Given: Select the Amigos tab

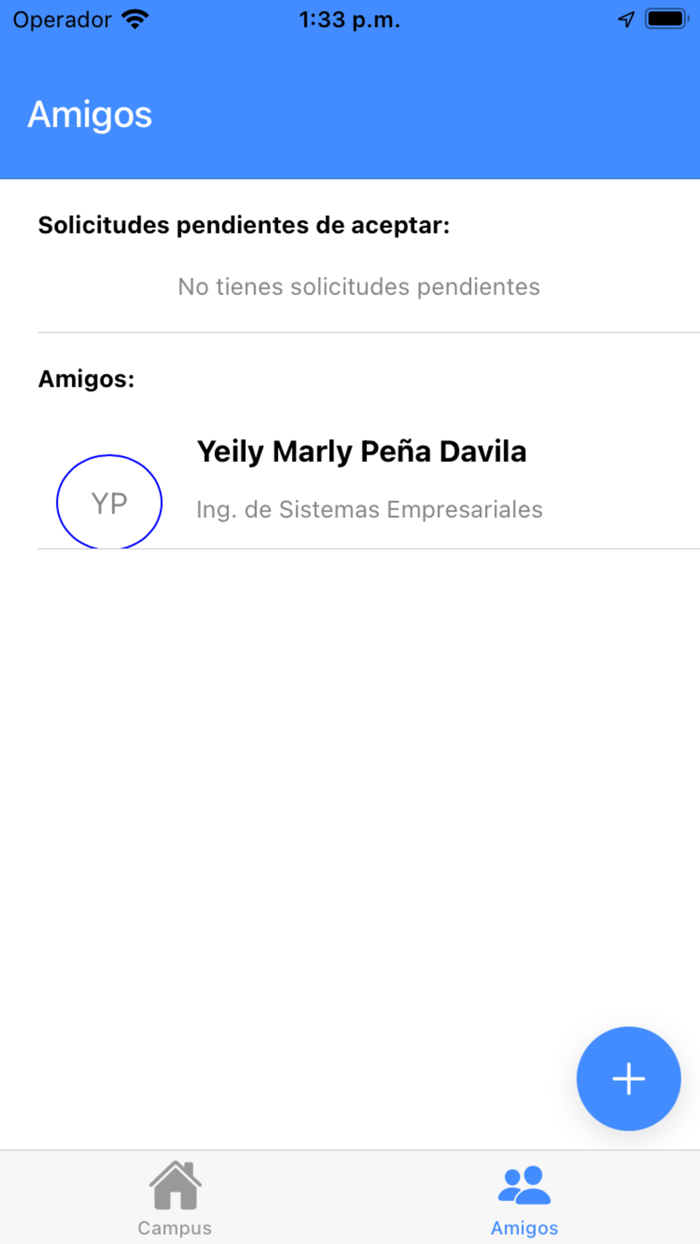Looking at the screenshot, I should coord(524,1198).
